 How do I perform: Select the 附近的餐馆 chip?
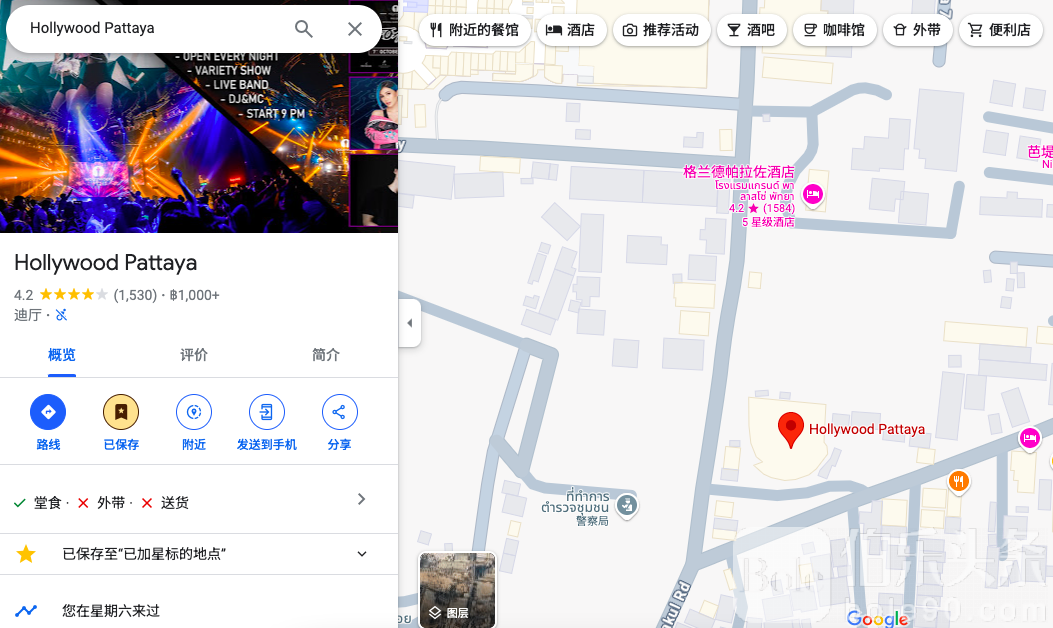point(475,30)
